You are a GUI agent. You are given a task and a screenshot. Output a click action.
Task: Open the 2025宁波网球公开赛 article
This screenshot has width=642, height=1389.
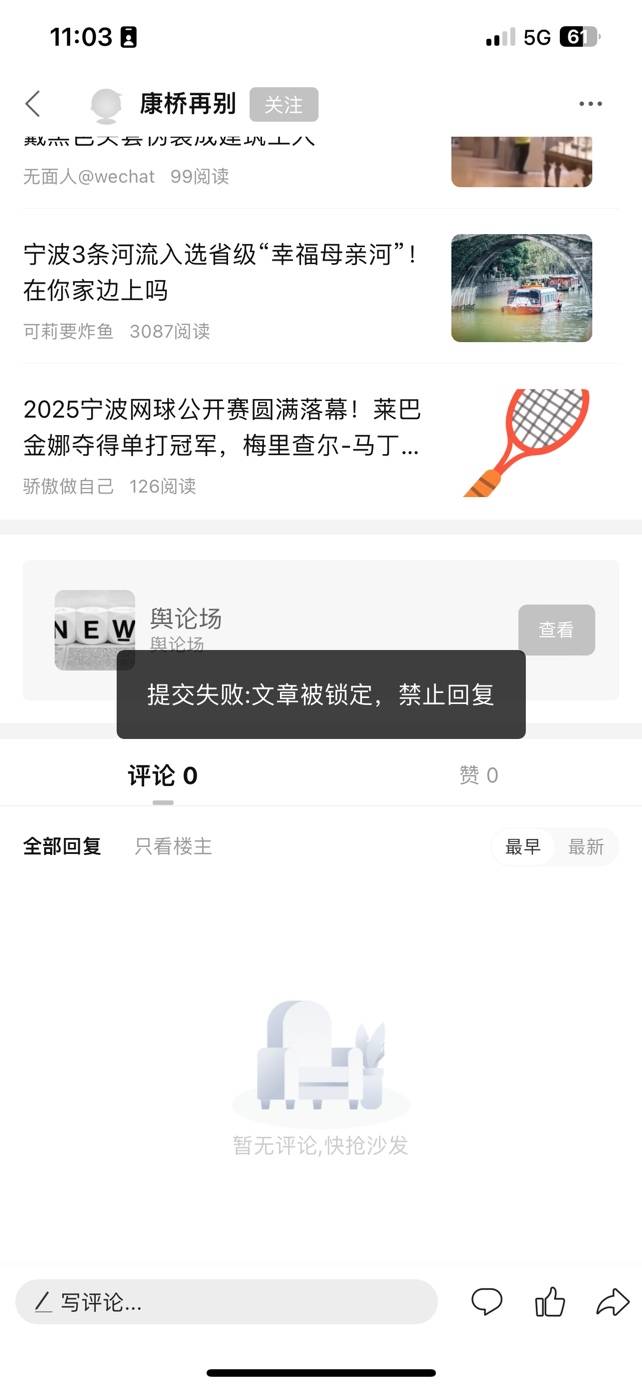pos(222,427)
